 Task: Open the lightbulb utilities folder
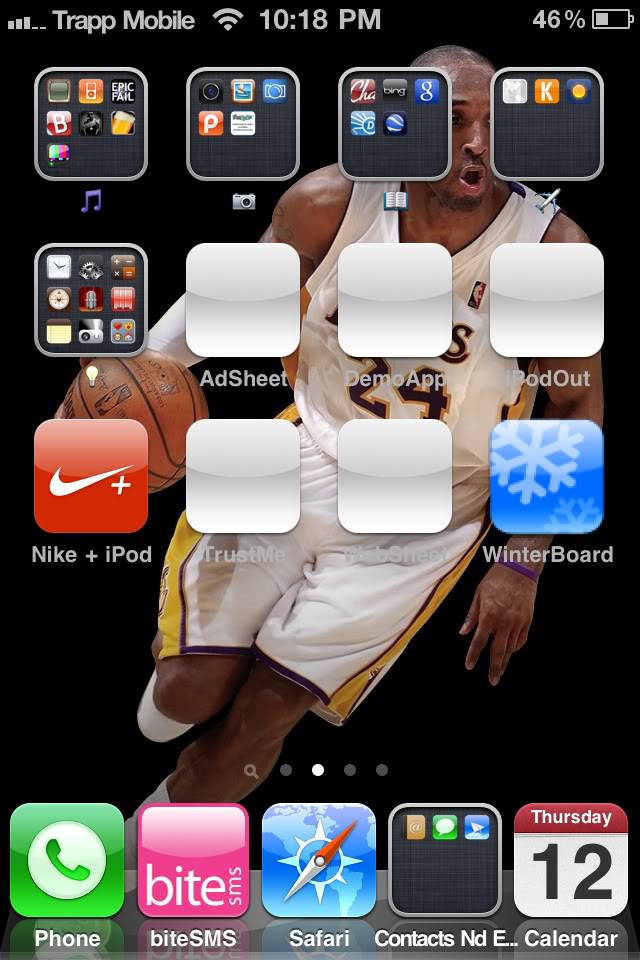point(91,300)
